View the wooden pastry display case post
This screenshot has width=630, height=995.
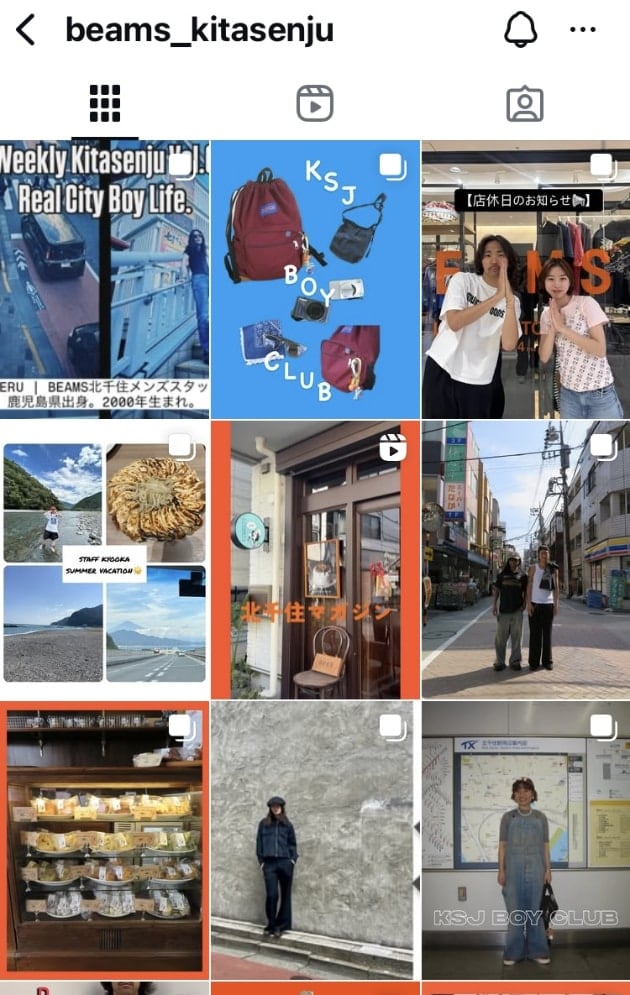(x=104, y=840)
